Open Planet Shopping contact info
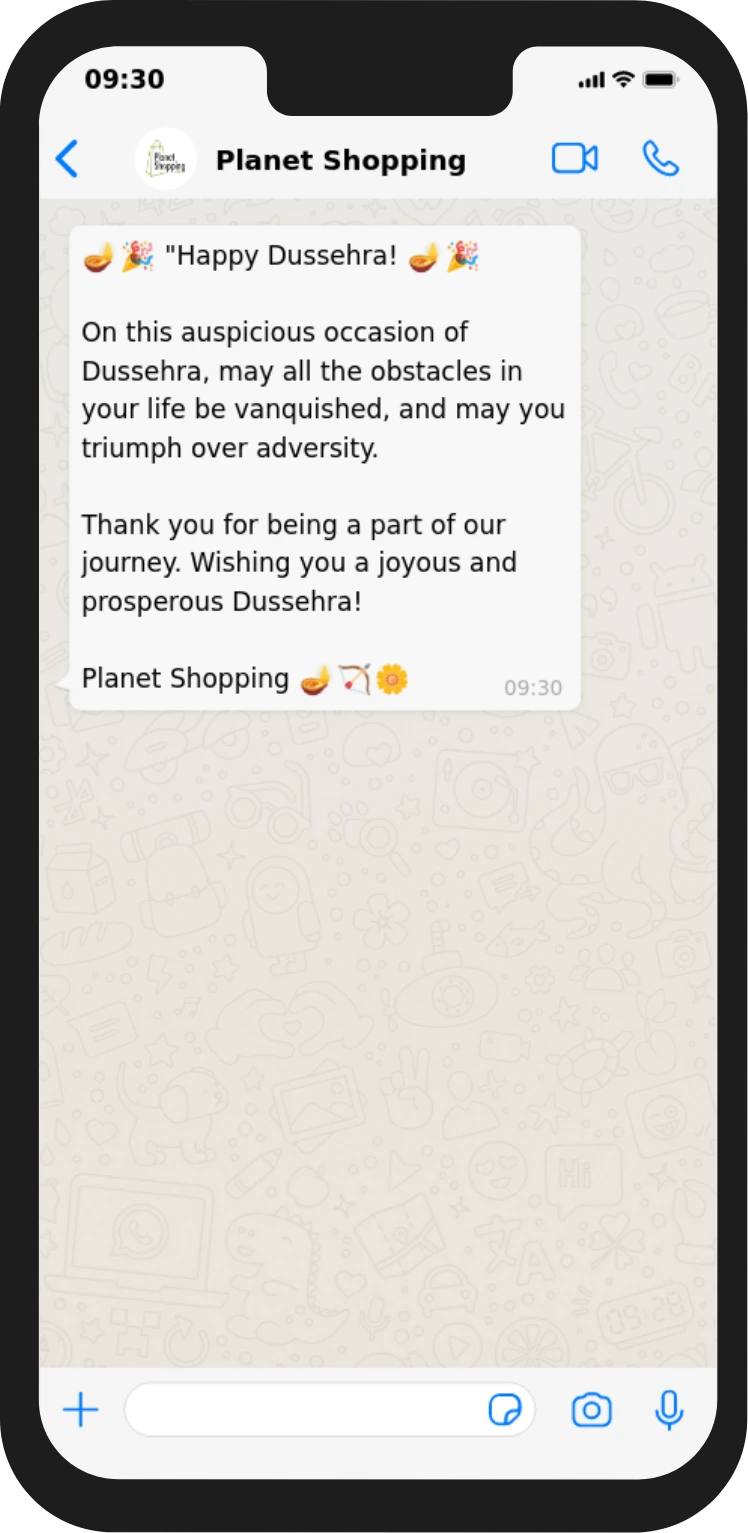The image size is (748, 1533). tap(340, 160)
